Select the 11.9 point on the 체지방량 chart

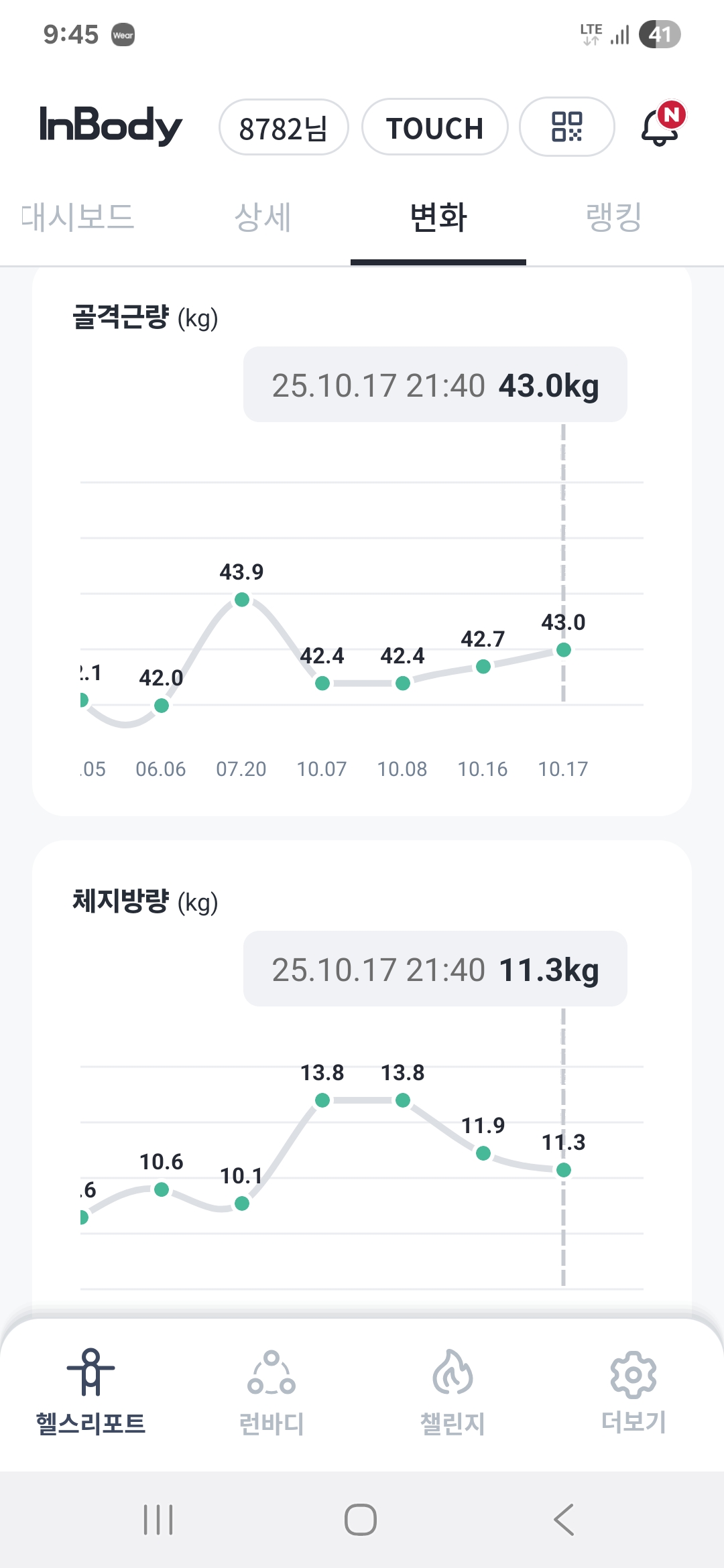point(483,1153)
